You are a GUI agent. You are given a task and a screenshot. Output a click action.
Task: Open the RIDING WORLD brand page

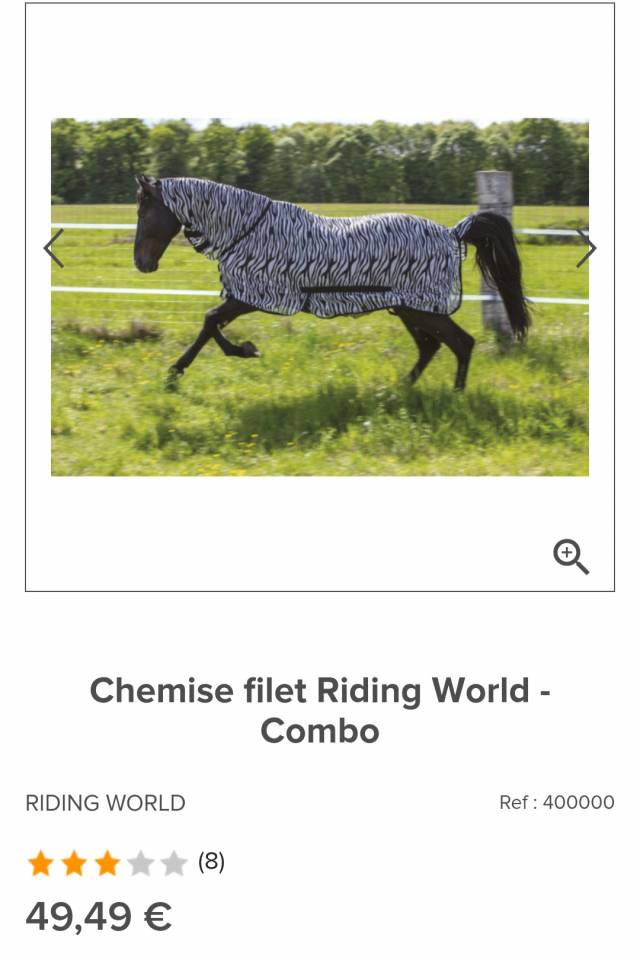(105, 803)
